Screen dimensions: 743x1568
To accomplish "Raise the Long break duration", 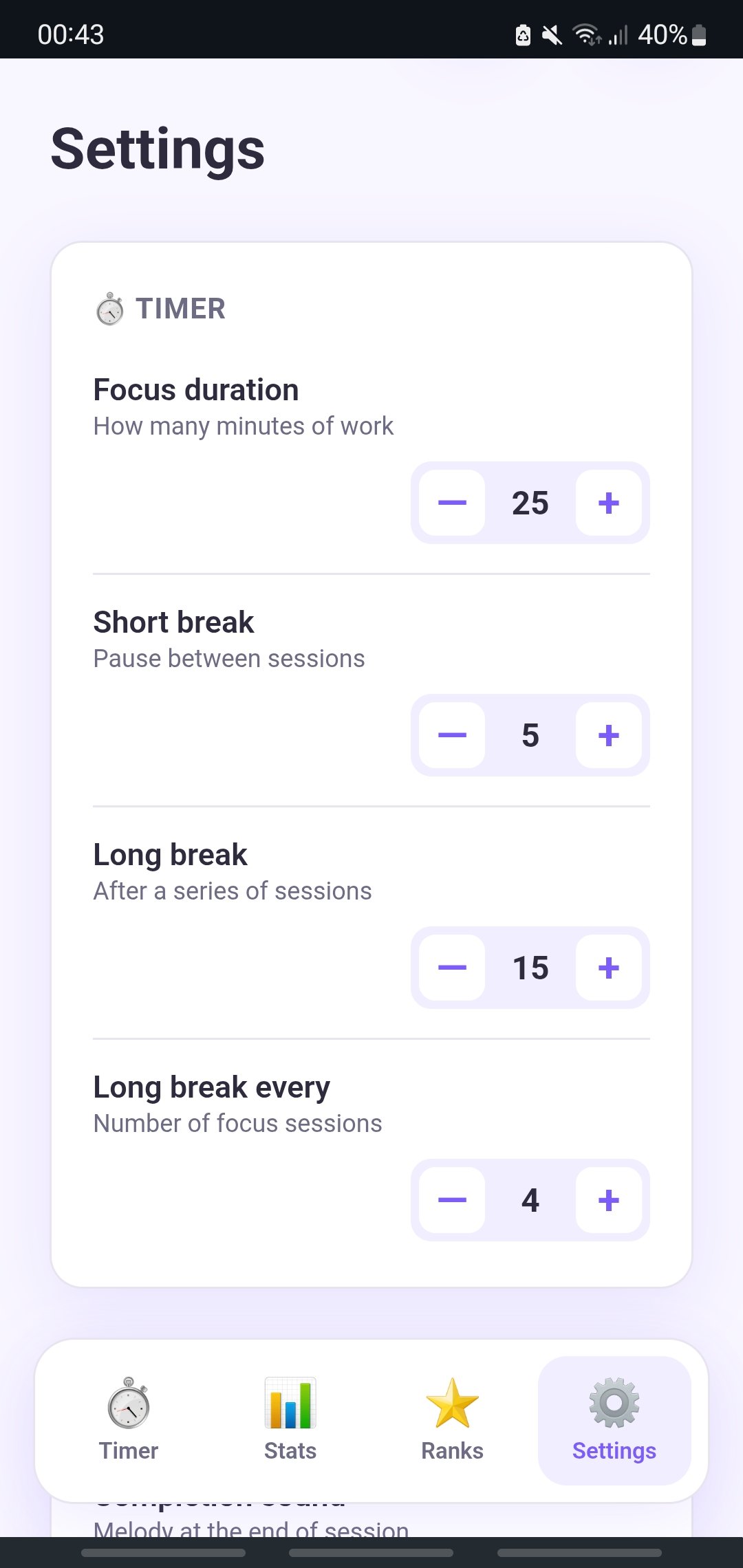I will 609,968.
